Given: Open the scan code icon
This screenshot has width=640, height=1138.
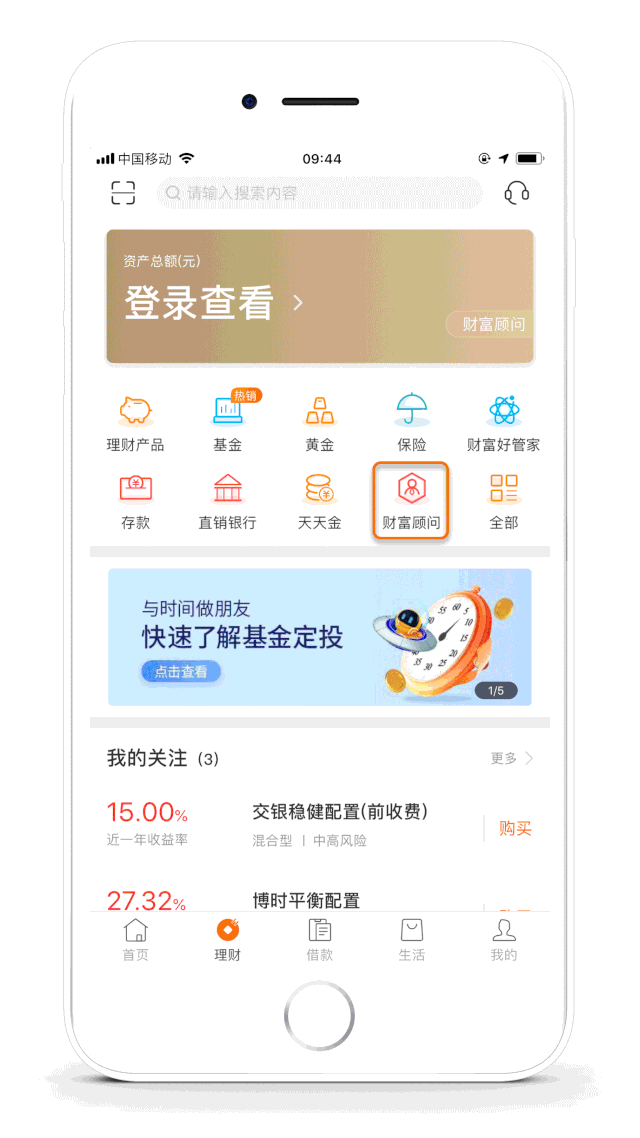Looking at the screenshot, I should pyautogui.click(x=123, y=193).
